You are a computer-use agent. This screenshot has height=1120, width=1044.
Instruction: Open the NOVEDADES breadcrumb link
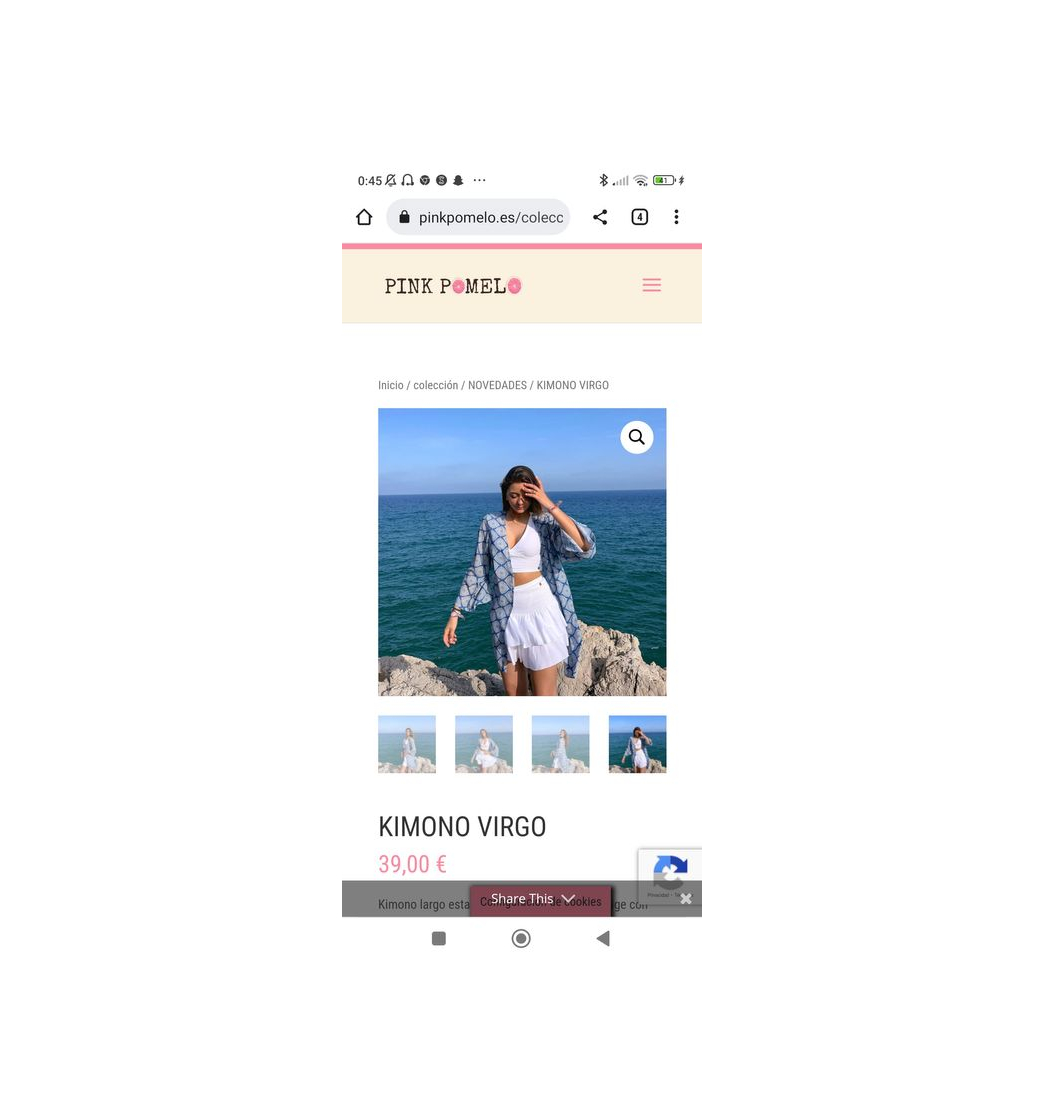[x=497, y=385]
